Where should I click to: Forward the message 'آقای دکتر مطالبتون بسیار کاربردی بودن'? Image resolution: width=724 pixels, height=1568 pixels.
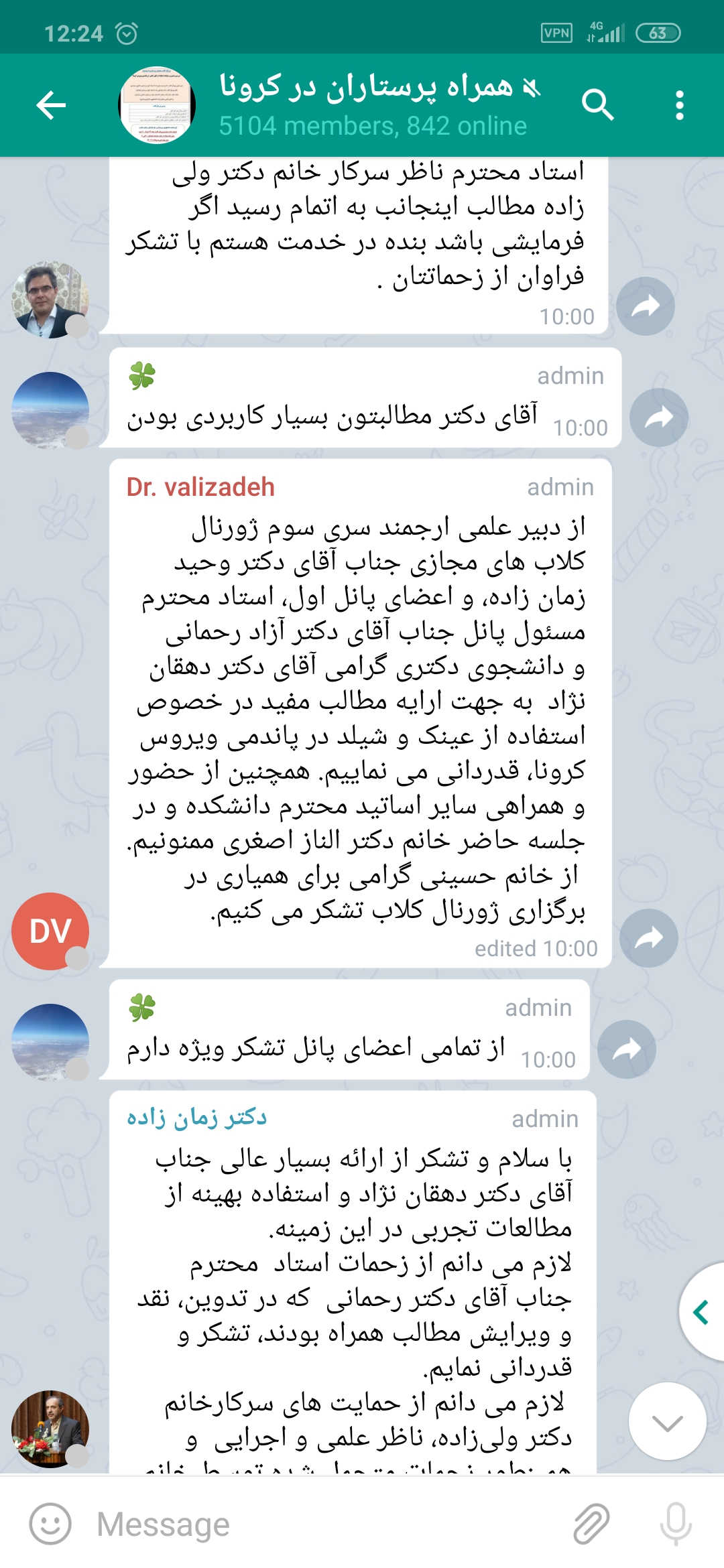pos(658,417)
